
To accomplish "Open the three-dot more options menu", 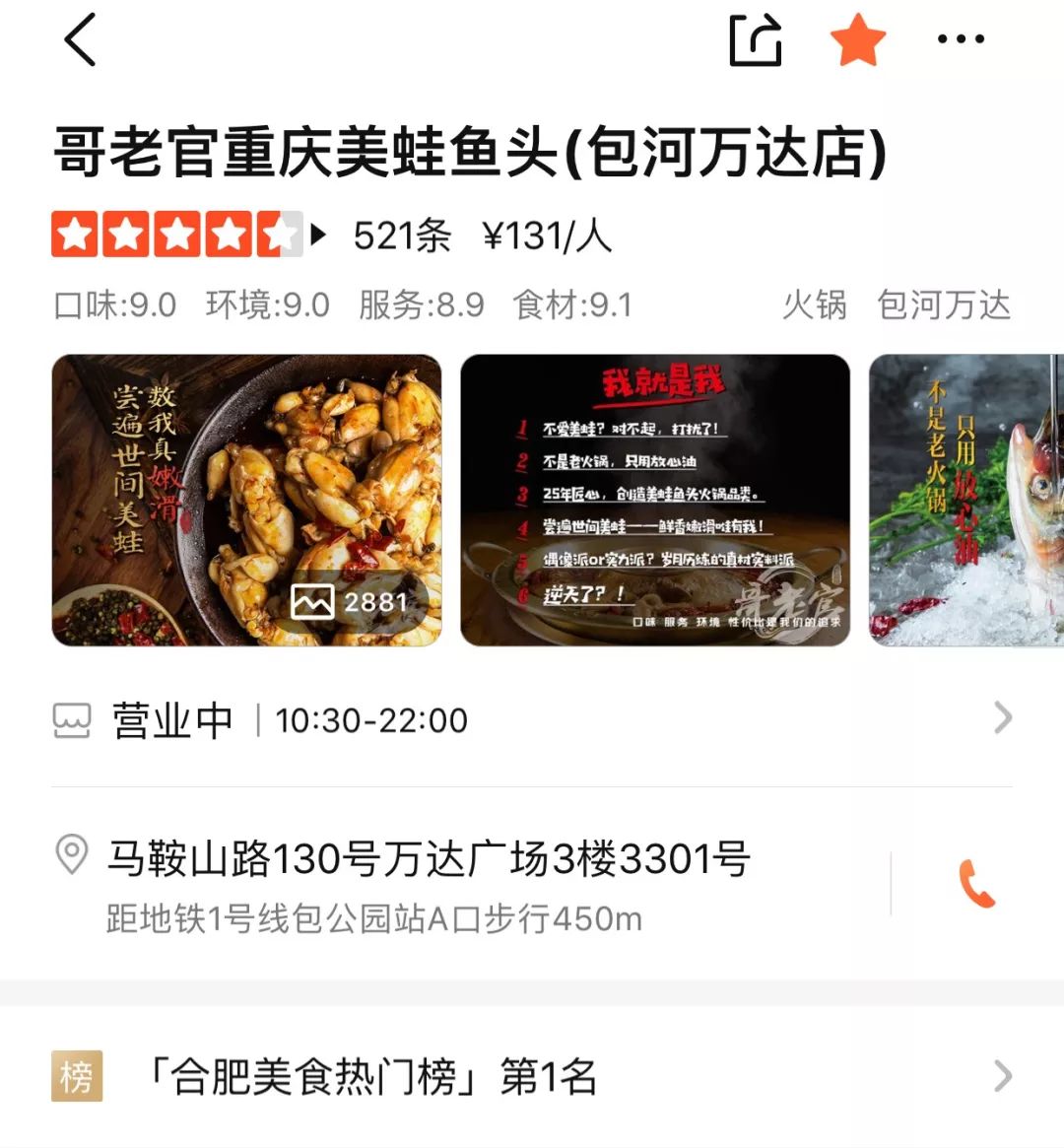I will (x=961, y=39).
